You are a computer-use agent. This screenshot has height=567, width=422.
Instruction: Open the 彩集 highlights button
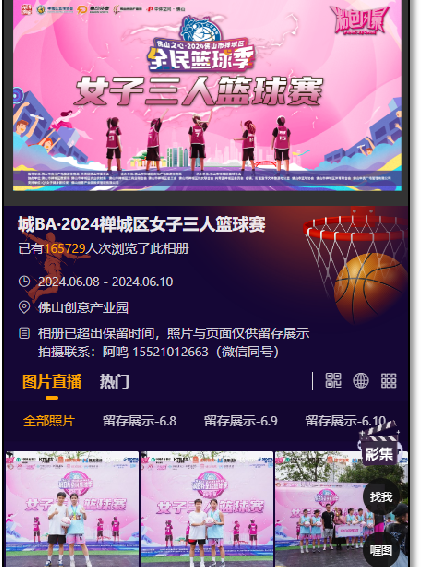379,447
